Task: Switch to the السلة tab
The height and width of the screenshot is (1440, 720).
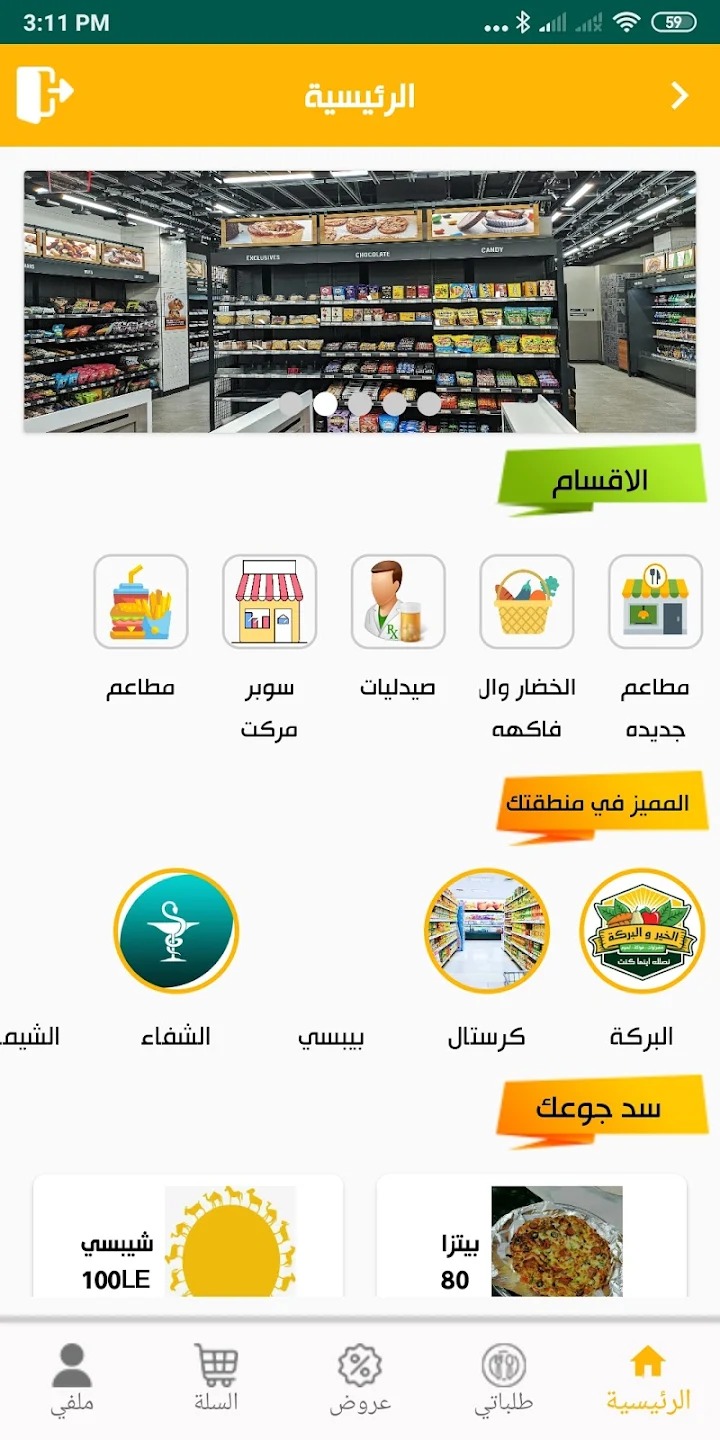Action: click(216, 1380)
